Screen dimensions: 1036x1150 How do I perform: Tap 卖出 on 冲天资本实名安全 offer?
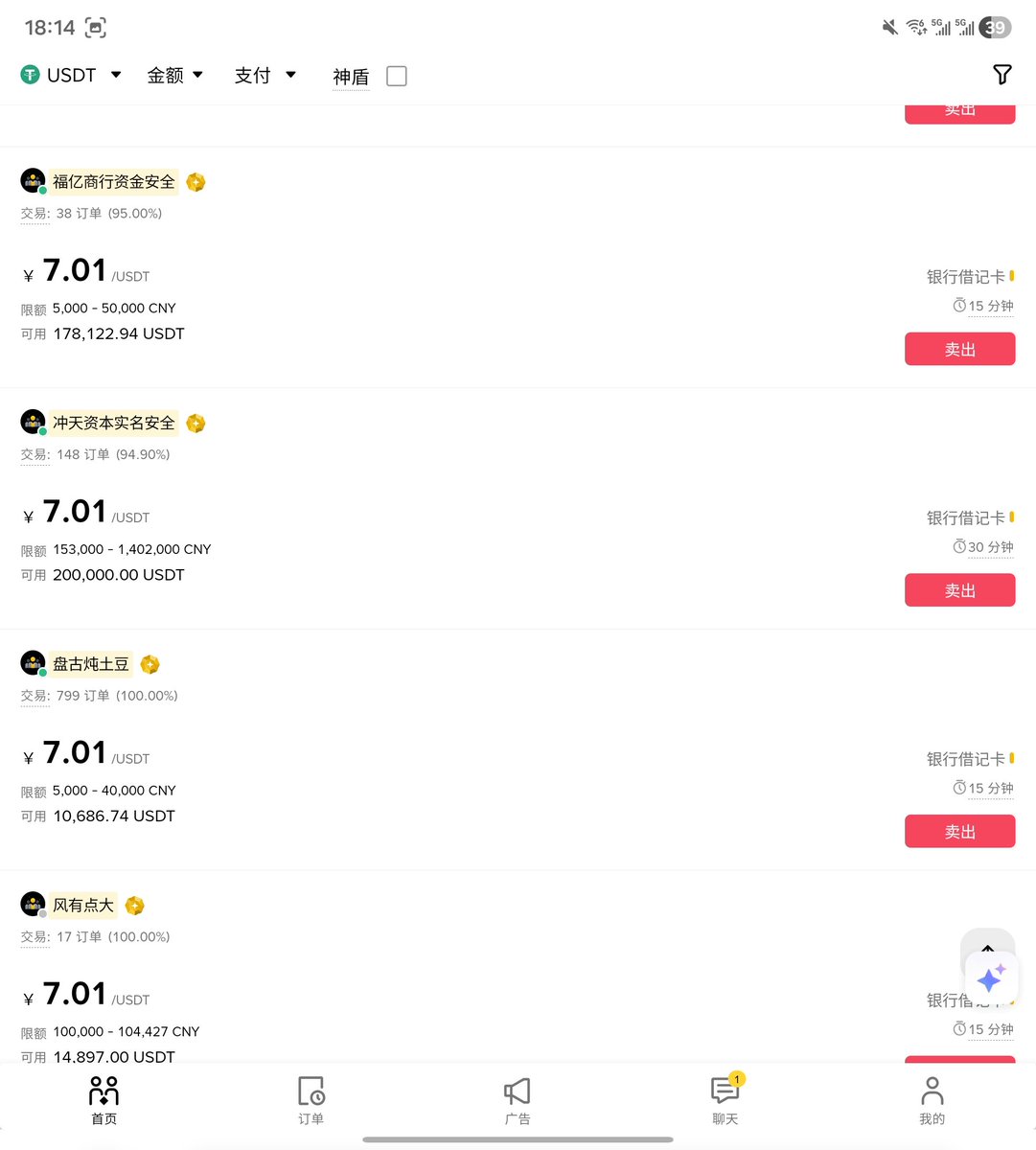click(959, 590)
